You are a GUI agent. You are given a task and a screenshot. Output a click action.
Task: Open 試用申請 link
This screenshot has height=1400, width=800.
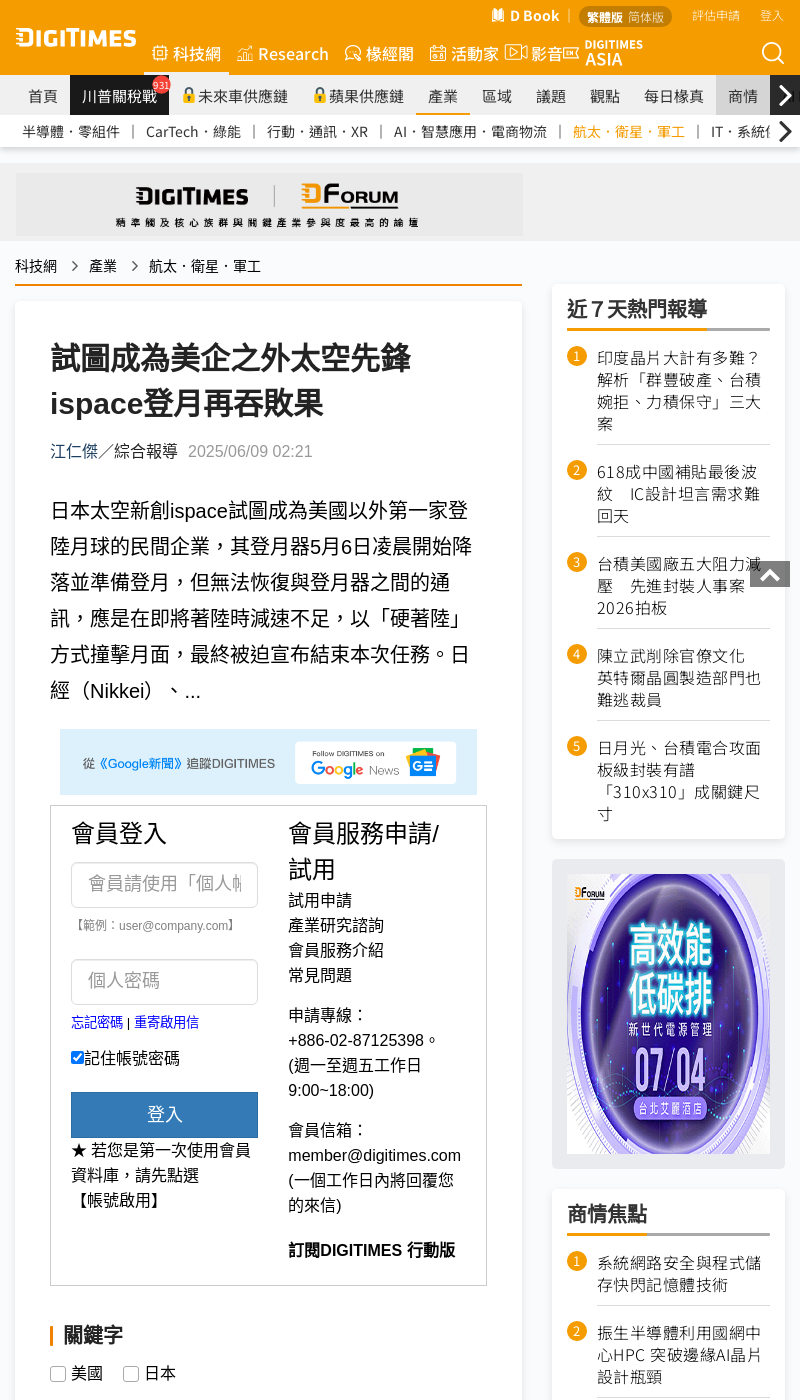point(320,900)
